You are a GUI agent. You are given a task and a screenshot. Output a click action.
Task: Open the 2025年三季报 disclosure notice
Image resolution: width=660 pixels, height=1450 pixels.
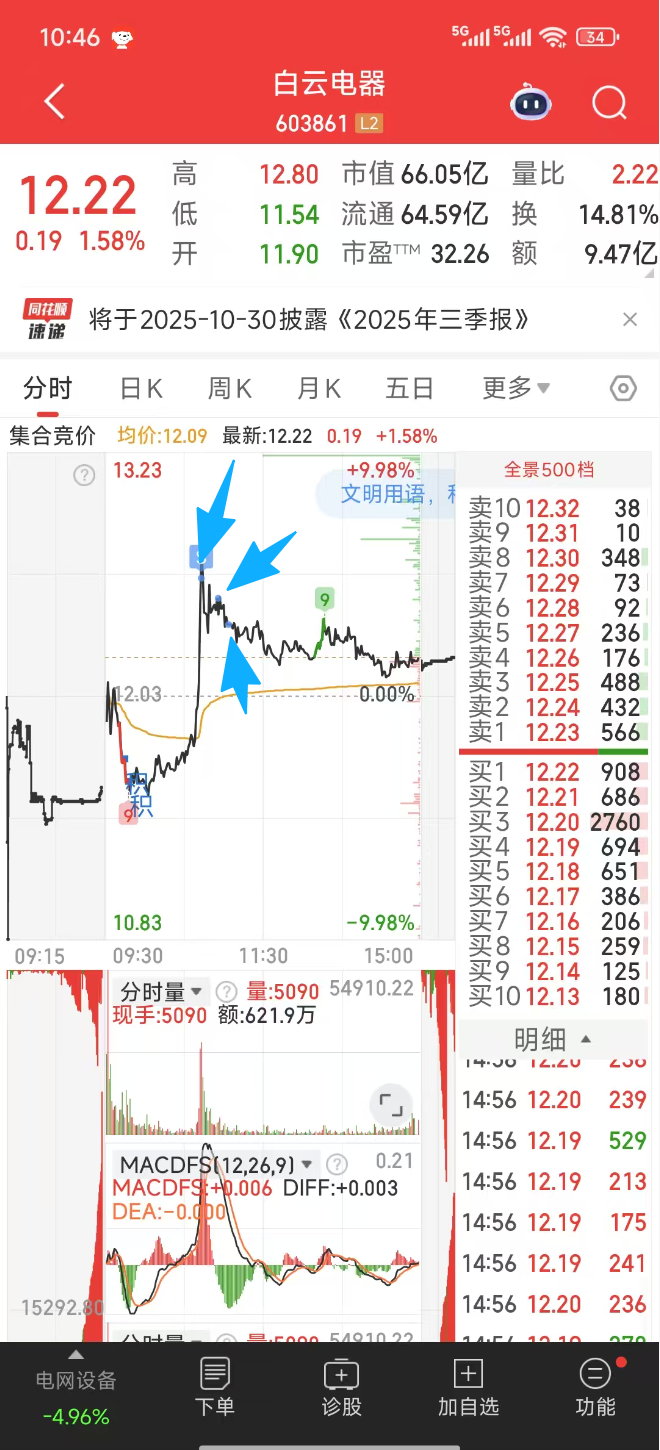[308, 320]
